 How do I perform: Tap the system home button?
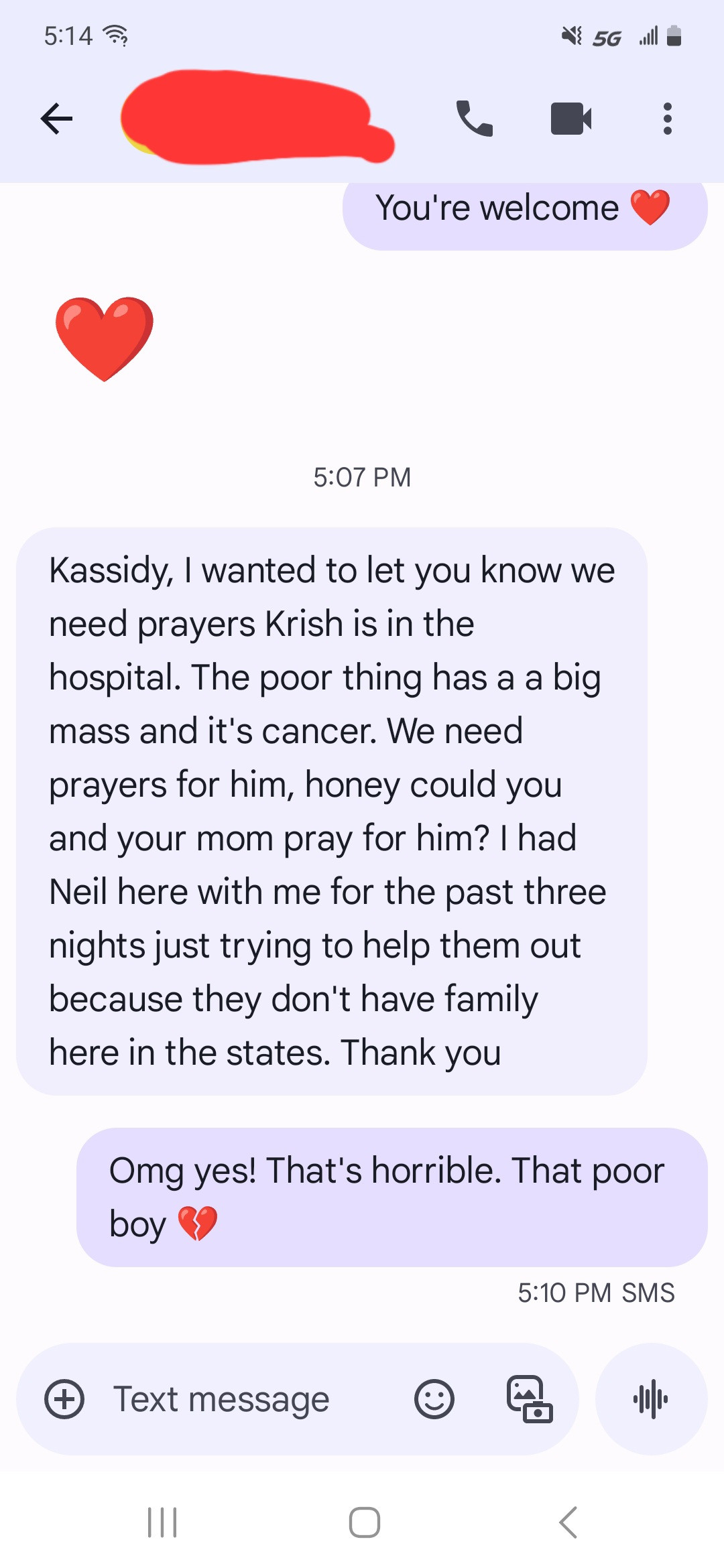pyautogui.click(x=364, y=1522)
